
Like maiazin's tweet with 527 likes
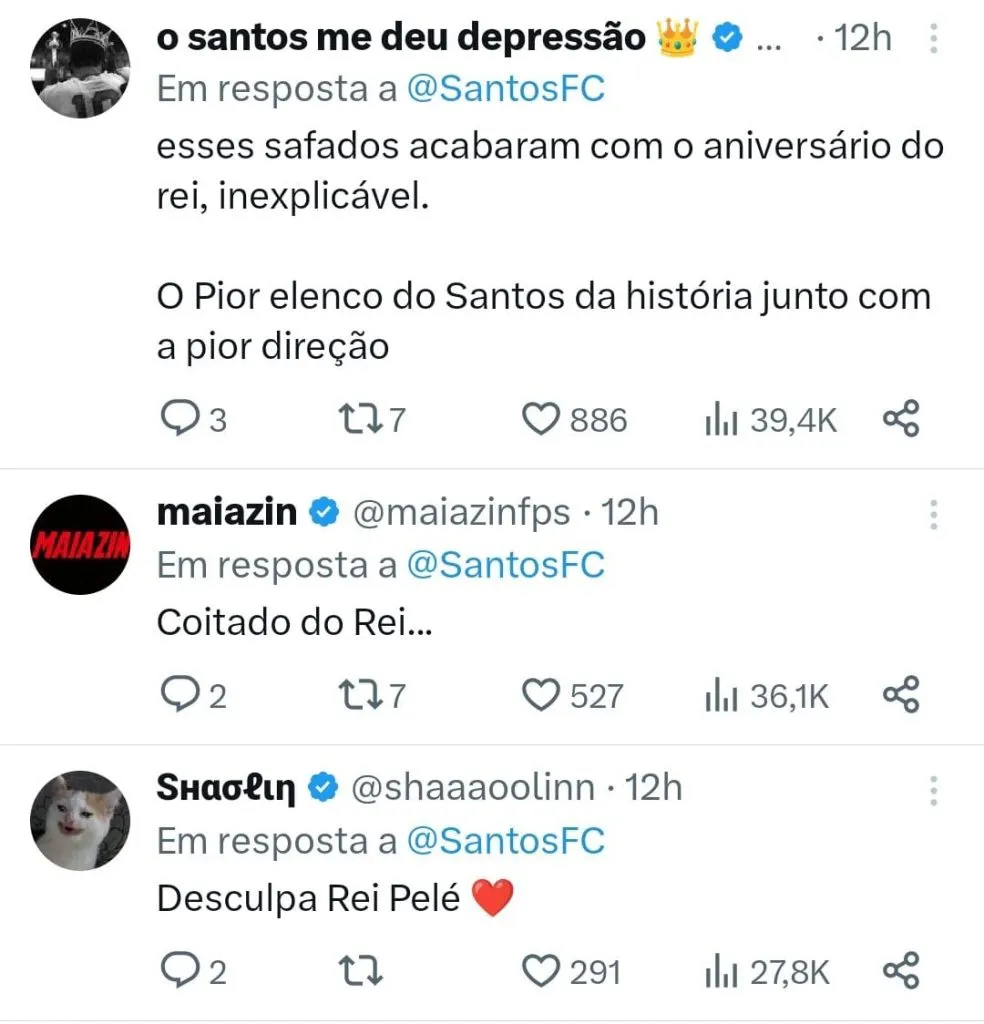(541, 695)
